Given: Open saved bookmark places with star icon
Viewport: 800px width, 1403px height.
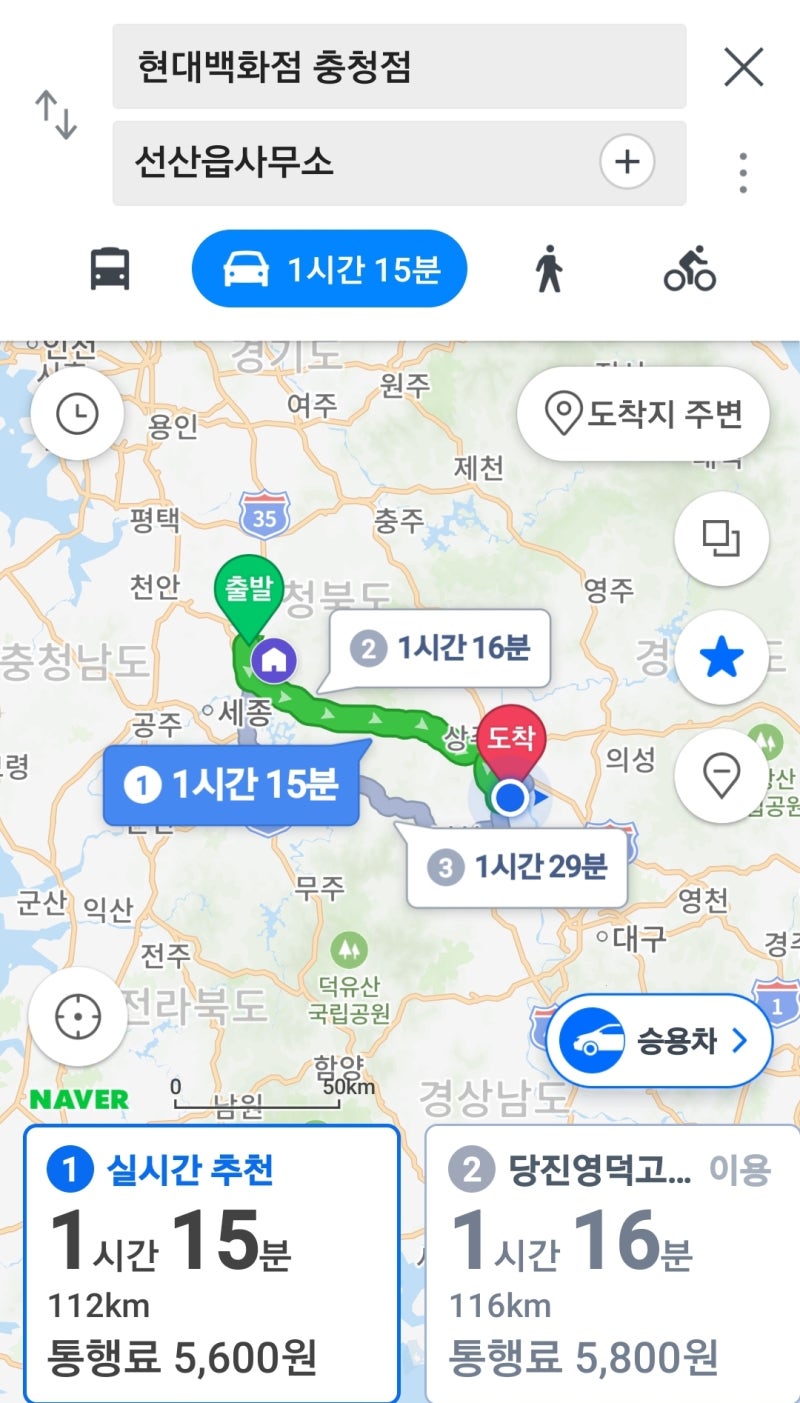Looking at the screenshot, I should point(722,657).
